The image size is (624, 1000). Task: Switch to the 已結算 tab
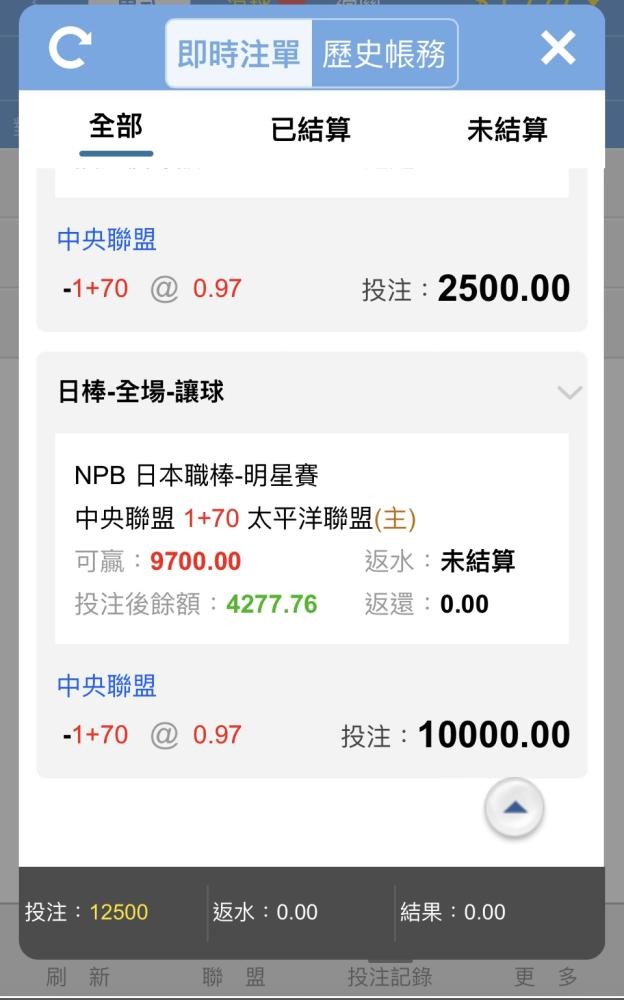pos(311,129)
